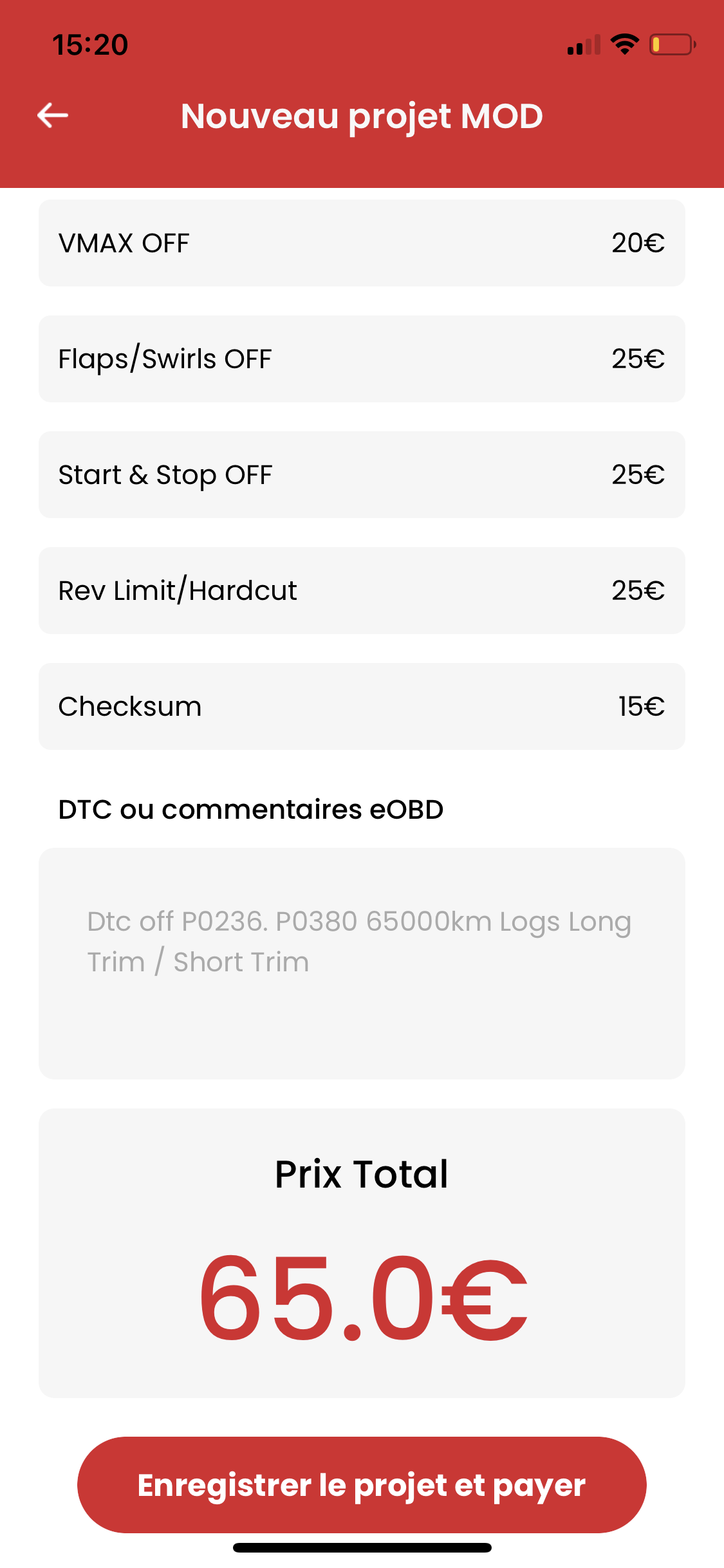Tap Enregistrer le projet et payer
Screen dimensions: 724x1568
(362, 1484)
